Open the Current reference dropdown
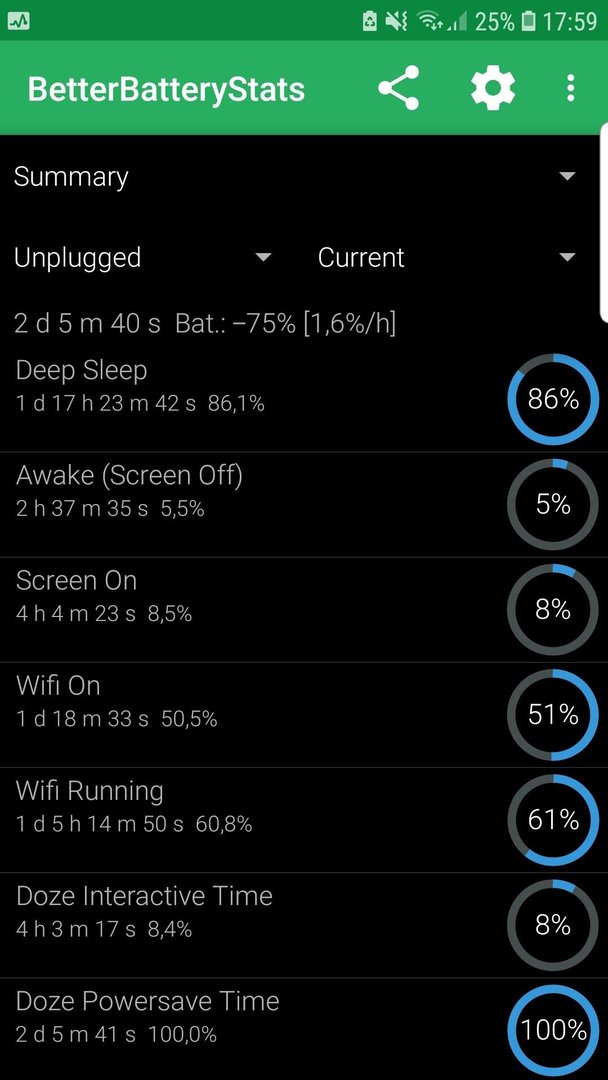This screenshot has height=1080, width=608. pos(447,258)
